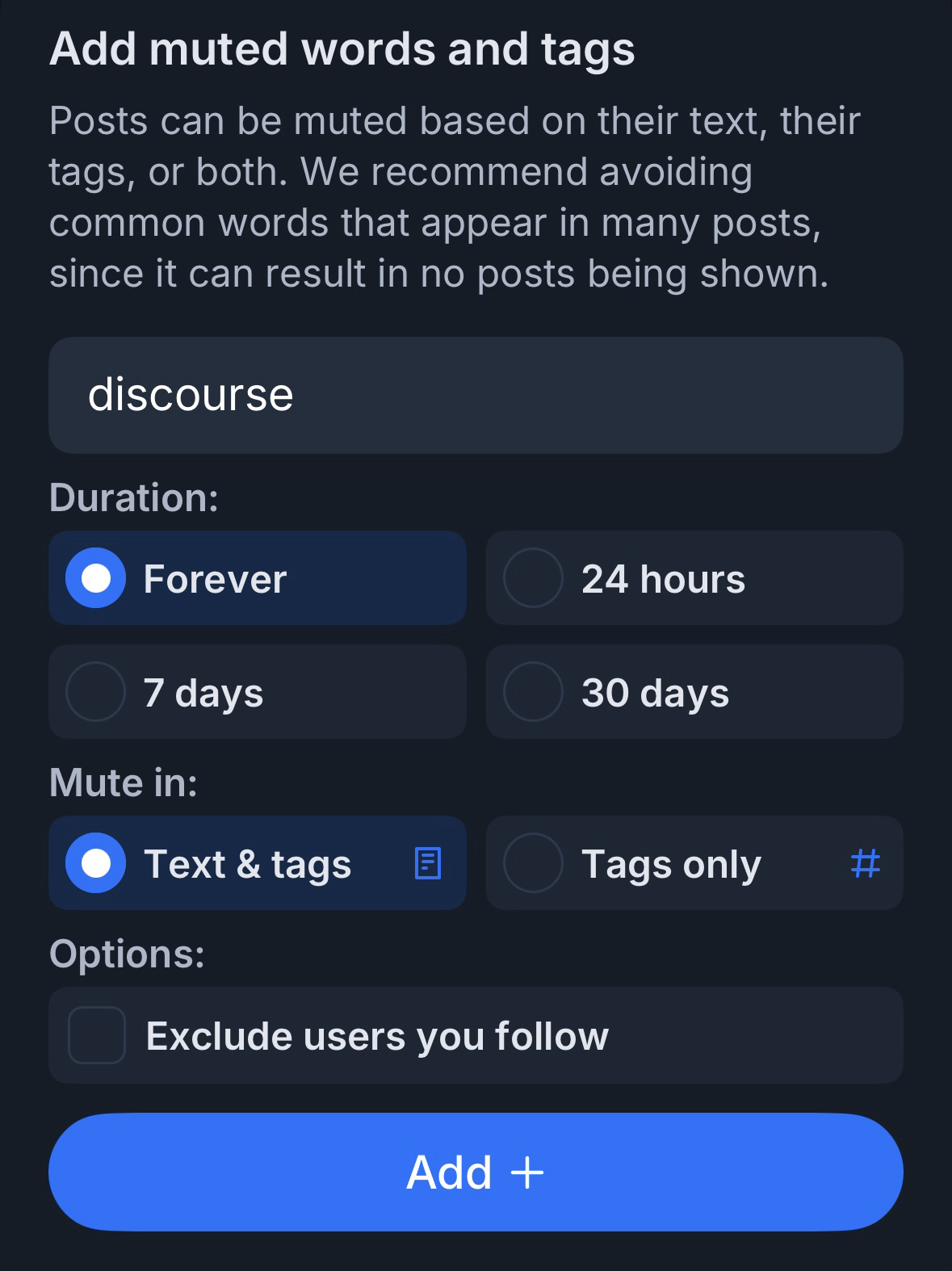The height and width of the screenshot is (1271, 952).
Task: Switch mute scope to Tags only
Action: (694, 863)
